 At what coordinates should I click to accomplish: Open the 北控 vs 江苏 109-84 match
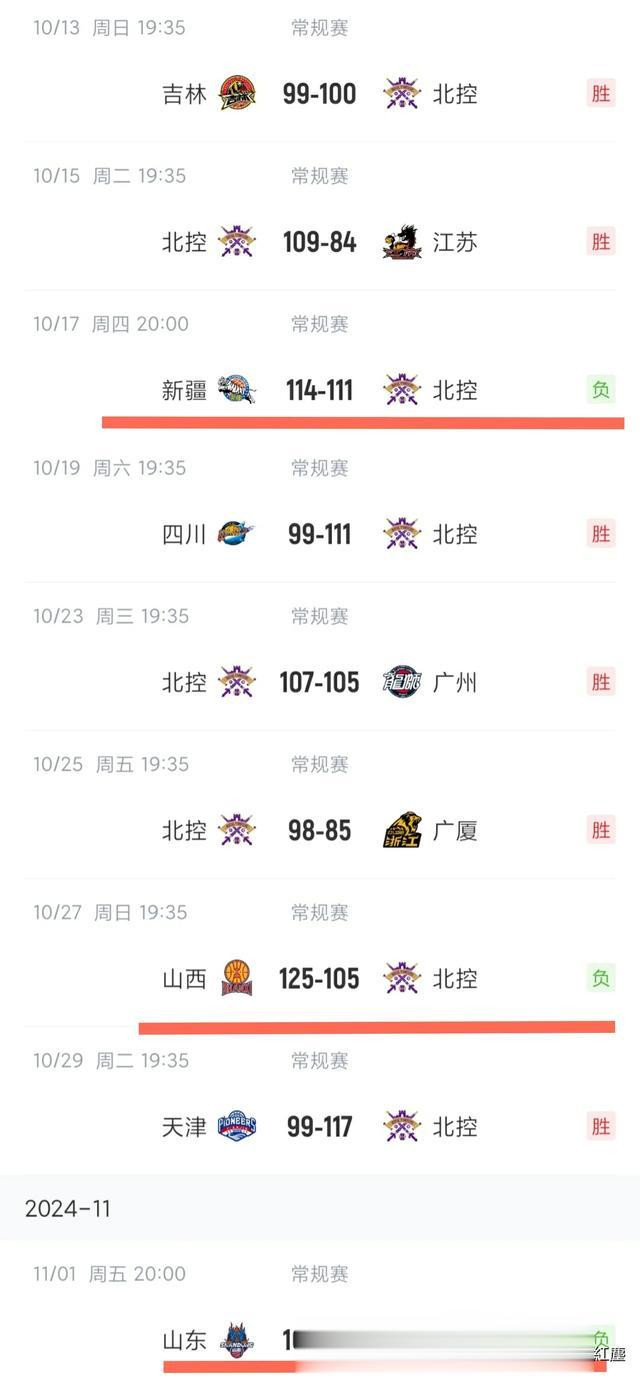coord(320,216)
